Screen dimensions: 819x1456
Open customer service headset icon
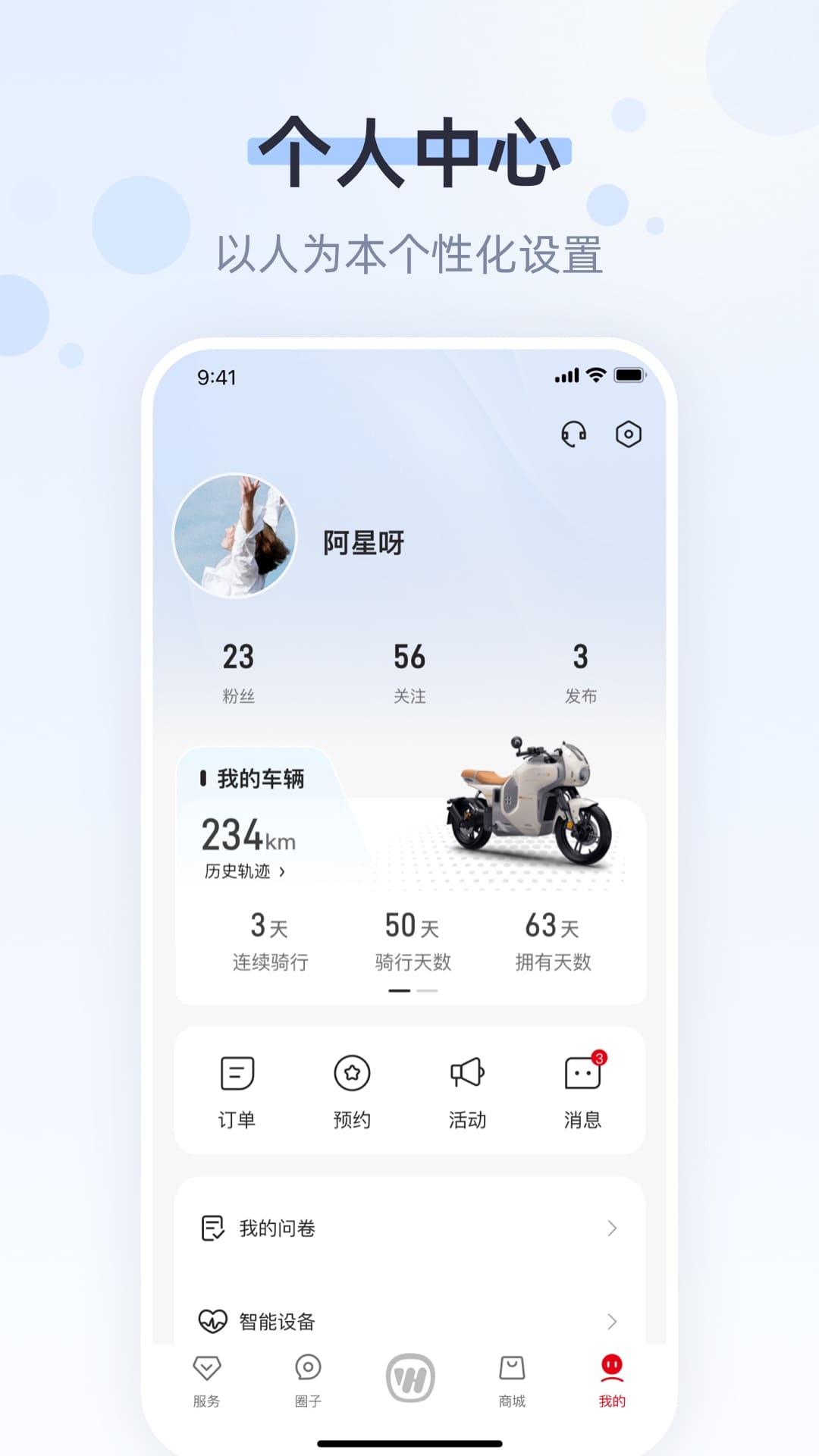[574, 435]
